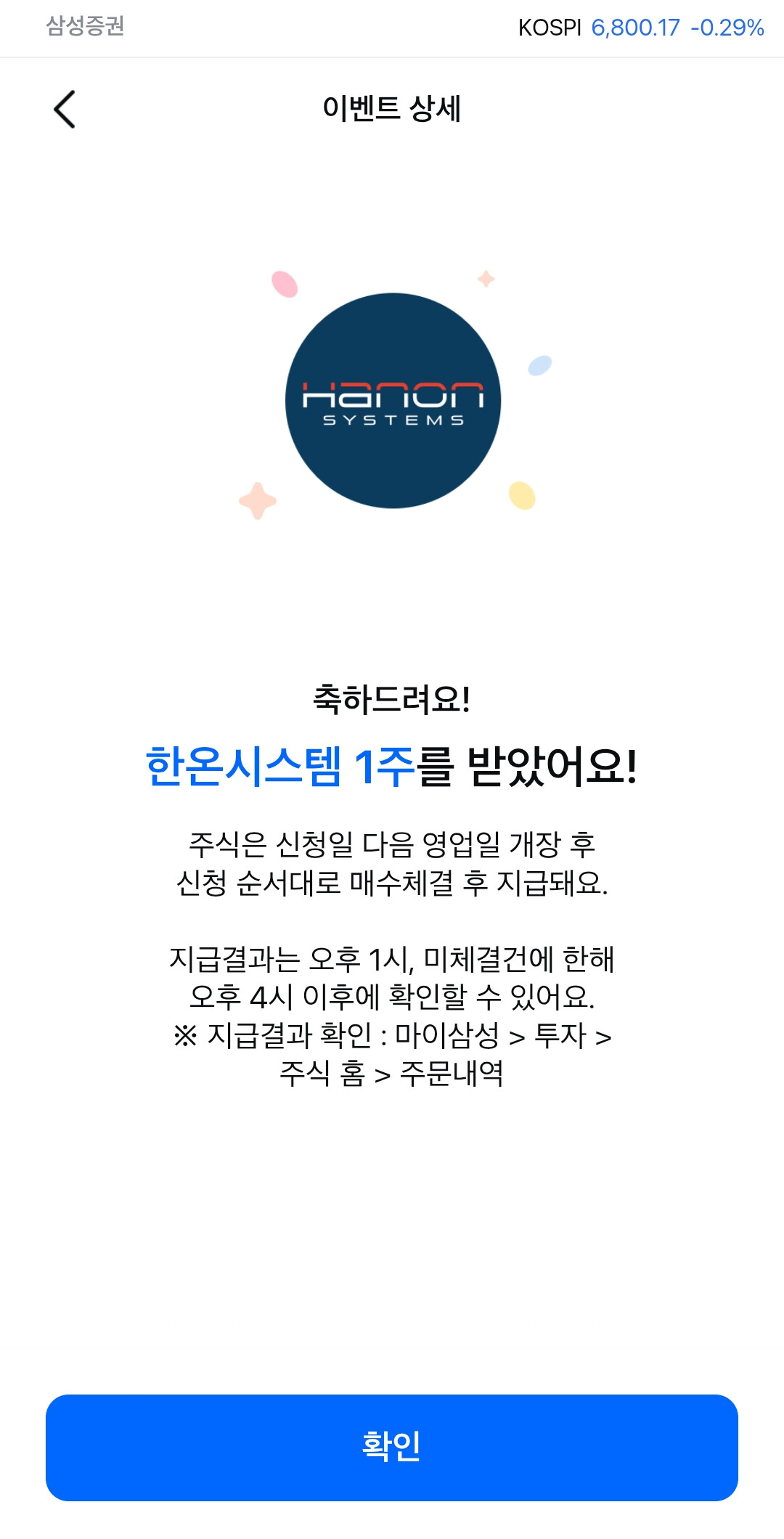
Task: Go back using the top-left arrow
Action: pos(65,110)
